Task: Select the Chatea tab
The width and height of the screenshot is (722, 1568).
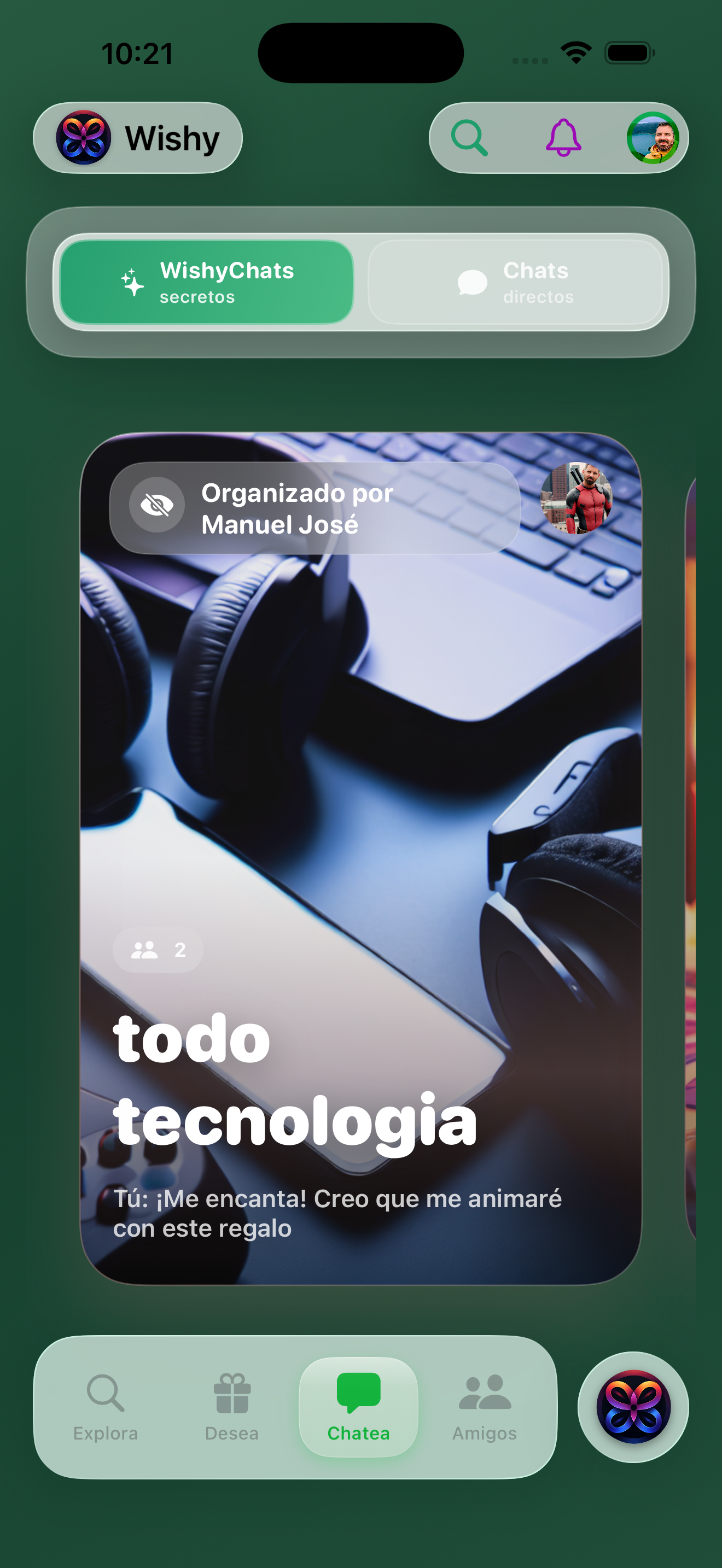Action: click(359, 1407)
